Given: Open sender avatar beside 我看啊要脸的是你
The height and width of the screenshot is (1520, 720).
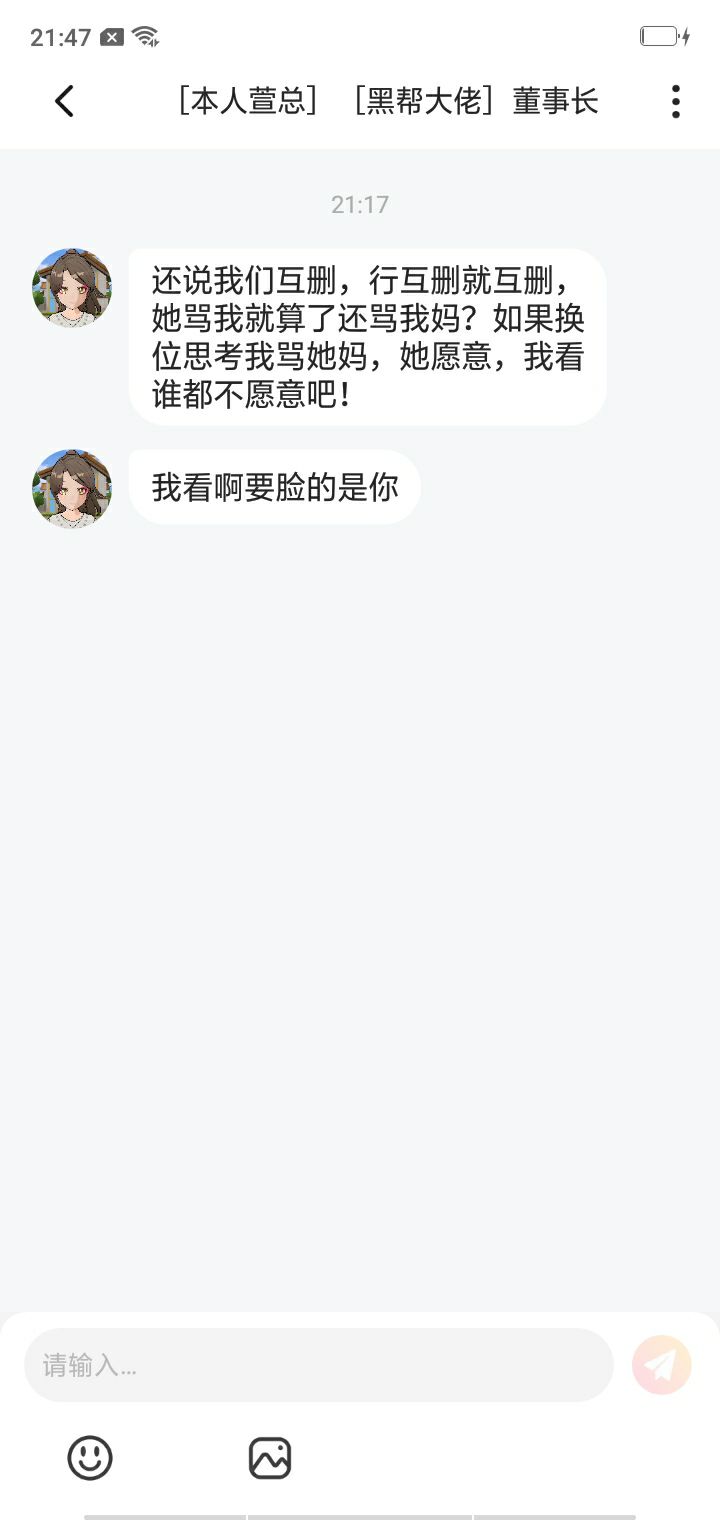Looking at the screenshot, I should click(x=72, y=488).
